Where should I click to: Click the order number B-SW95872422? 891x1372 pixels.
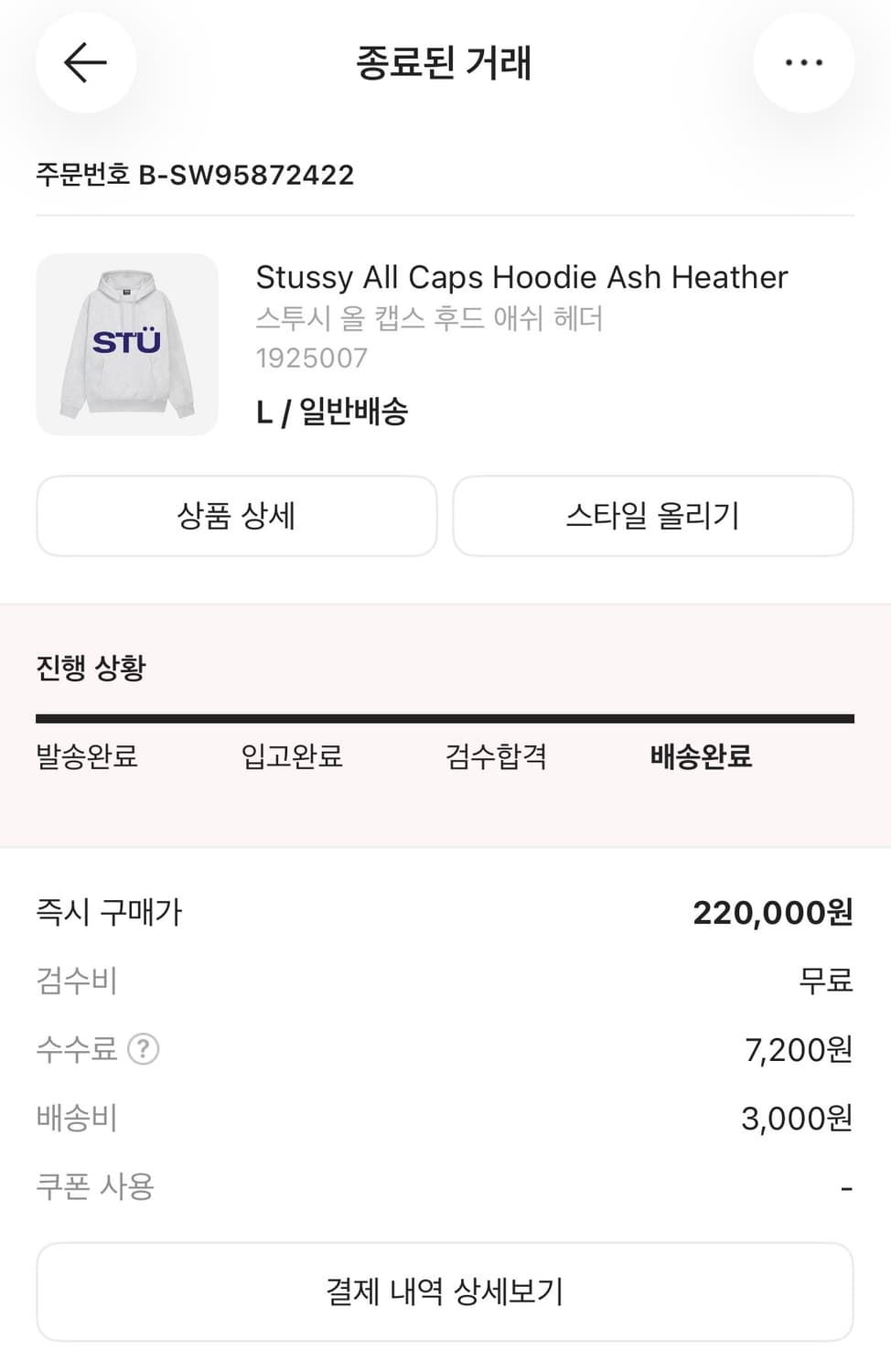(196, 176)
